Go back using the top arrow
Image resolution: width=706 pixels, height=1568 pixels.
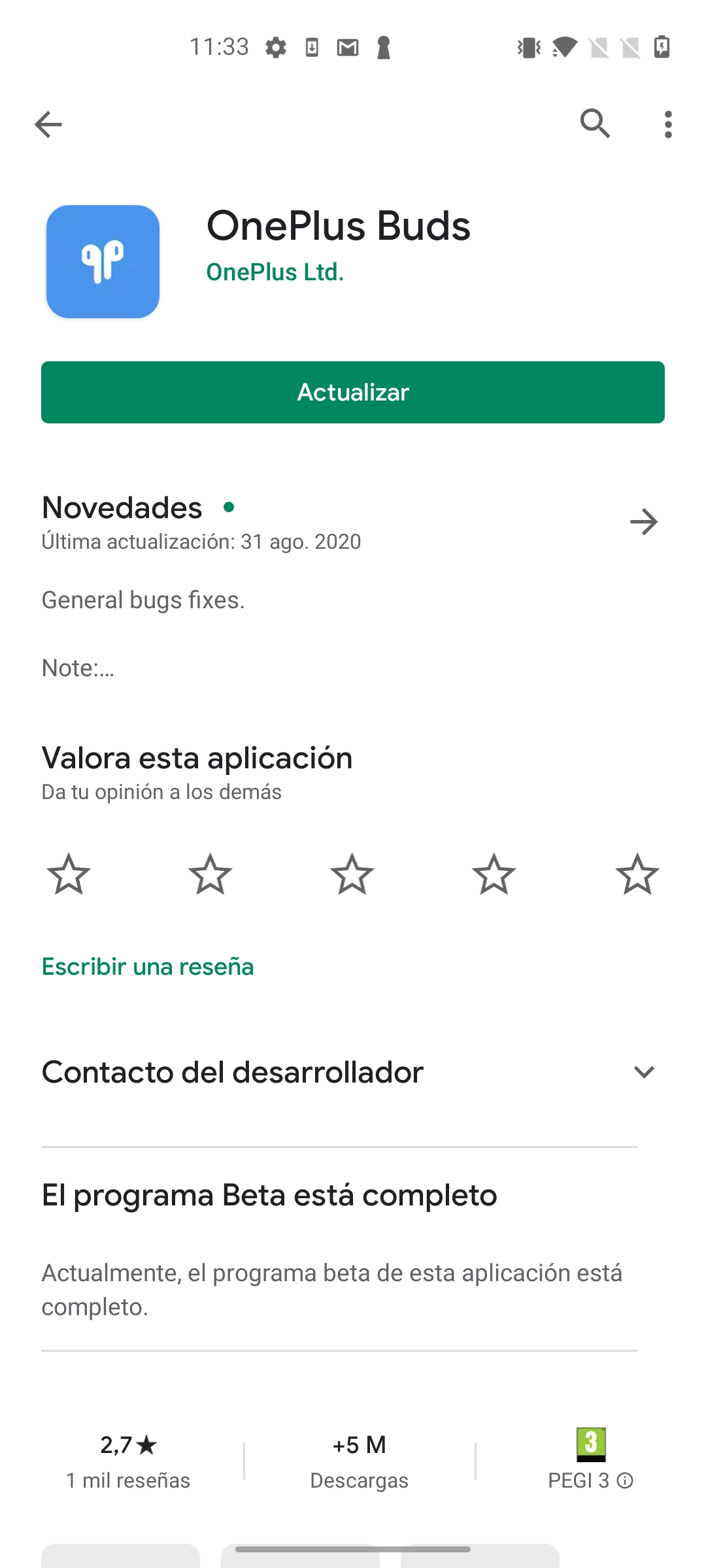coord(48,124)
